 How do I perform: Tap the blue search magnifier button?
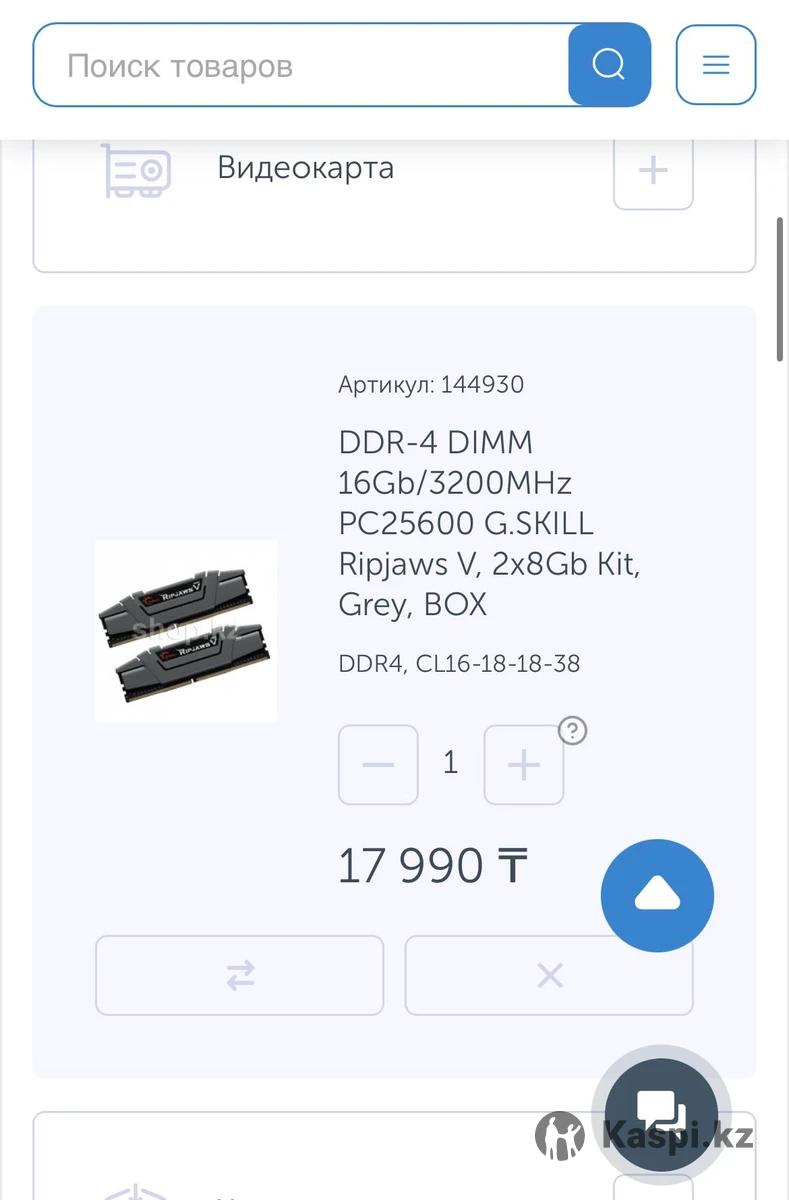click(x=609, y=66)
